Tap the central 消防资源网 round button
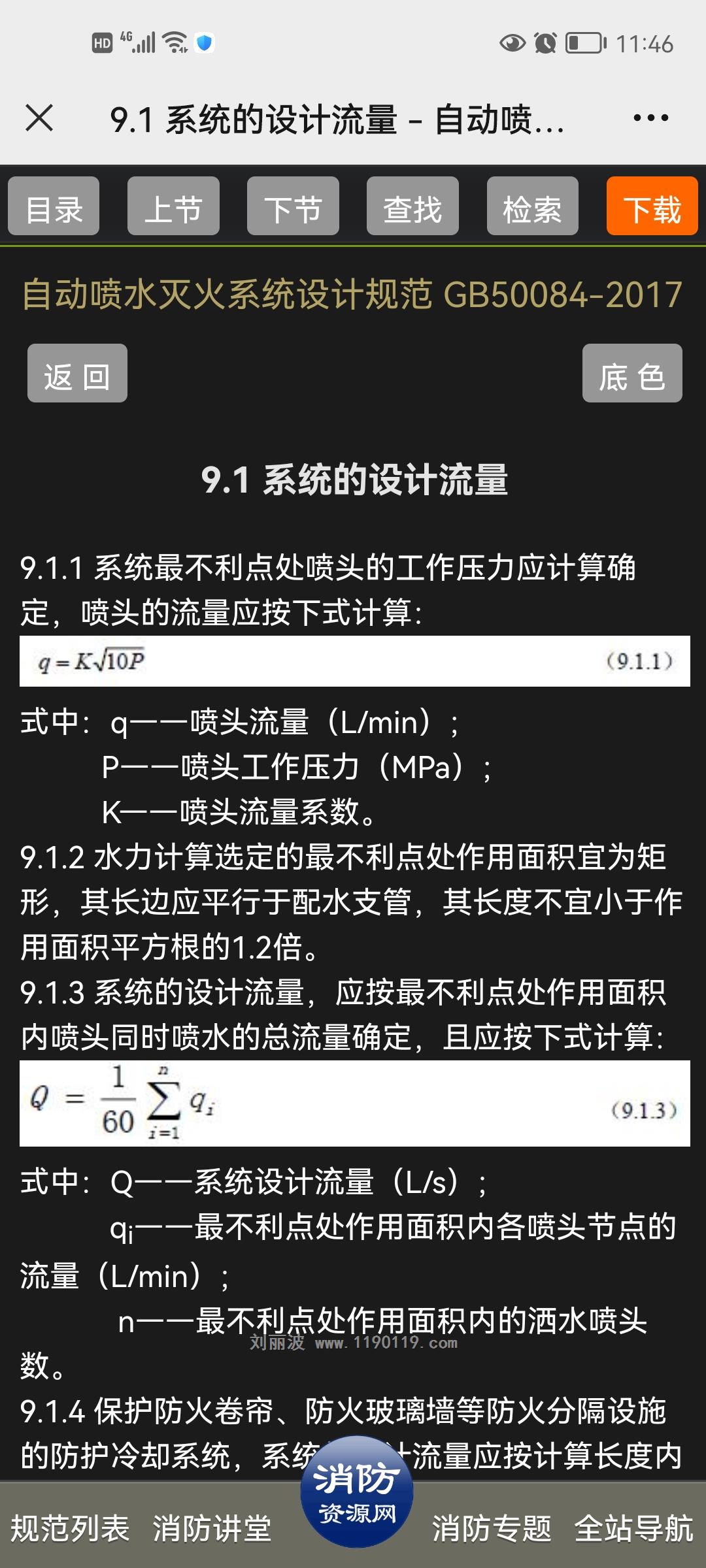Viewport: 706px width, 1568px height. (x=357, y=1492)
